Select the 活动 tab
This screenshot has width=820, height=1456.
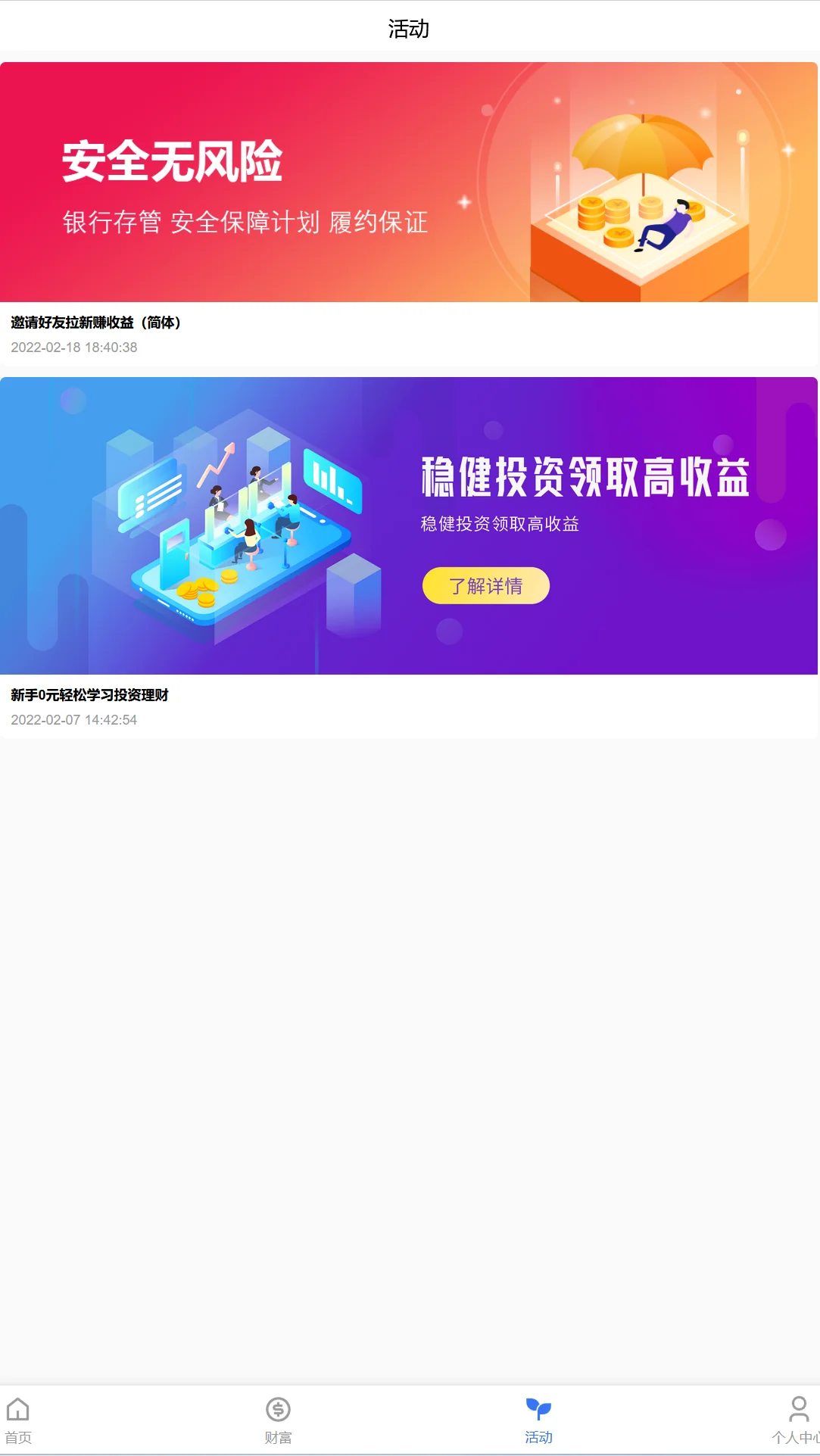coord(538,1420)
